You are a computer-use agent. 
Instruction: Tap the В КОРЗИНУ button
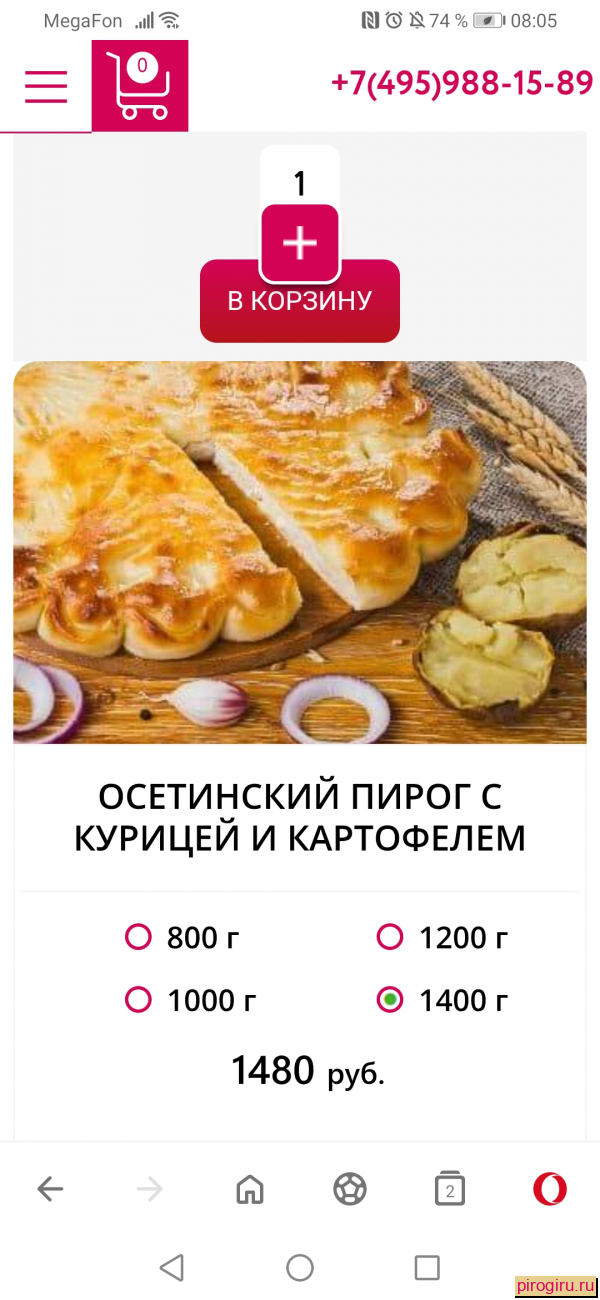coord(300,301)
